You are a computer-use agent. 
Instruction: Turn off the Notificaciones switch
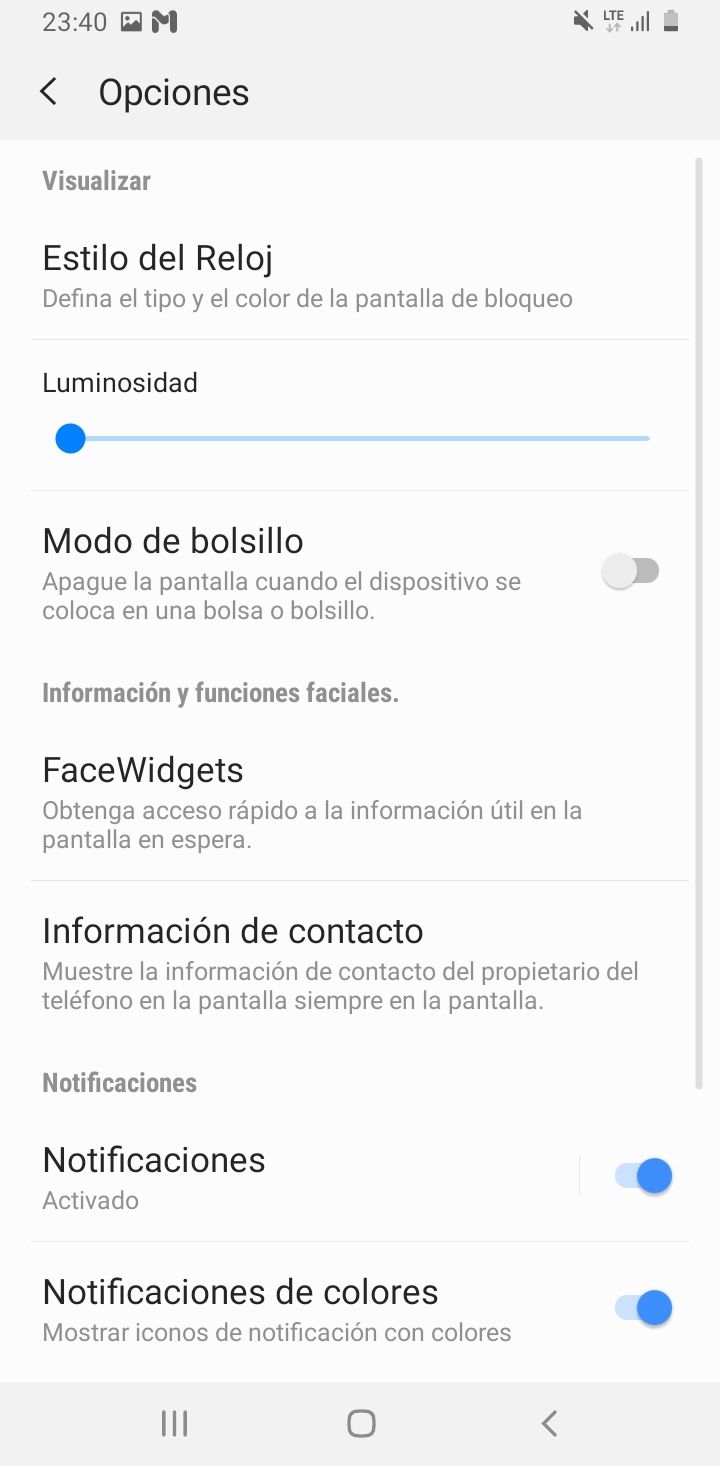click(x=643, y=1177)
